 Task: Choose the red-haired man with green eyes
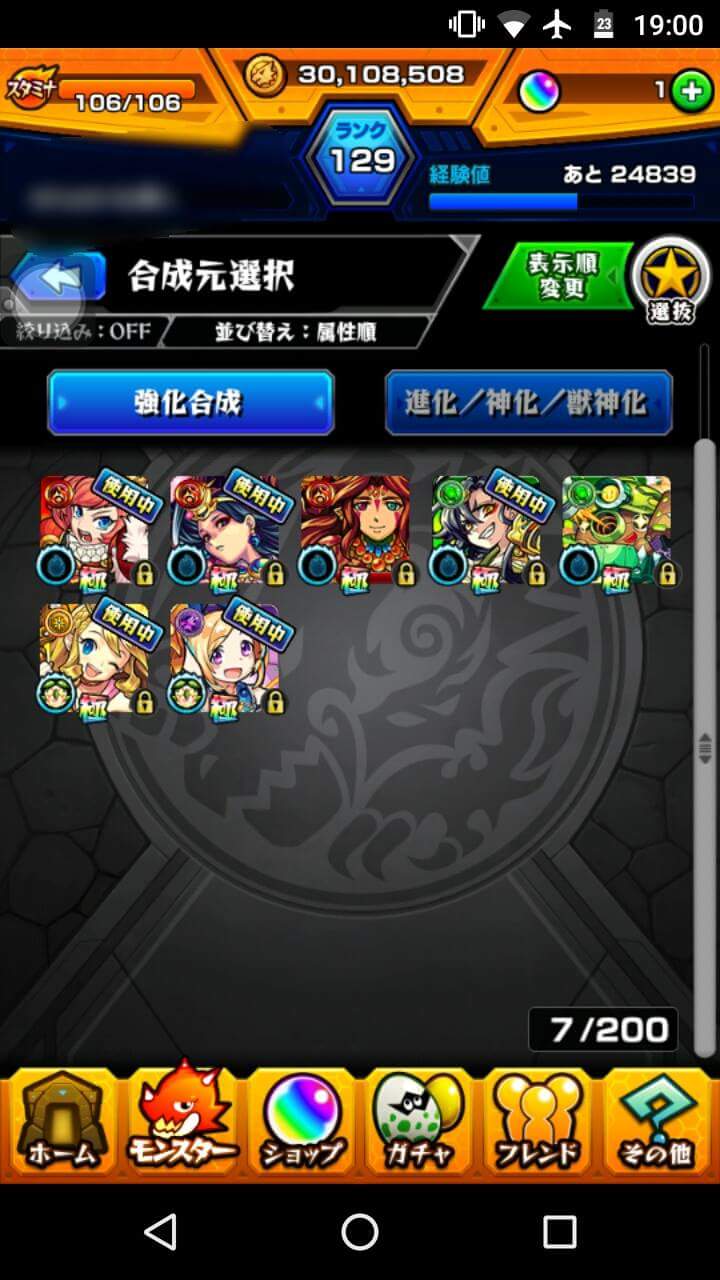tap(356, 530)
